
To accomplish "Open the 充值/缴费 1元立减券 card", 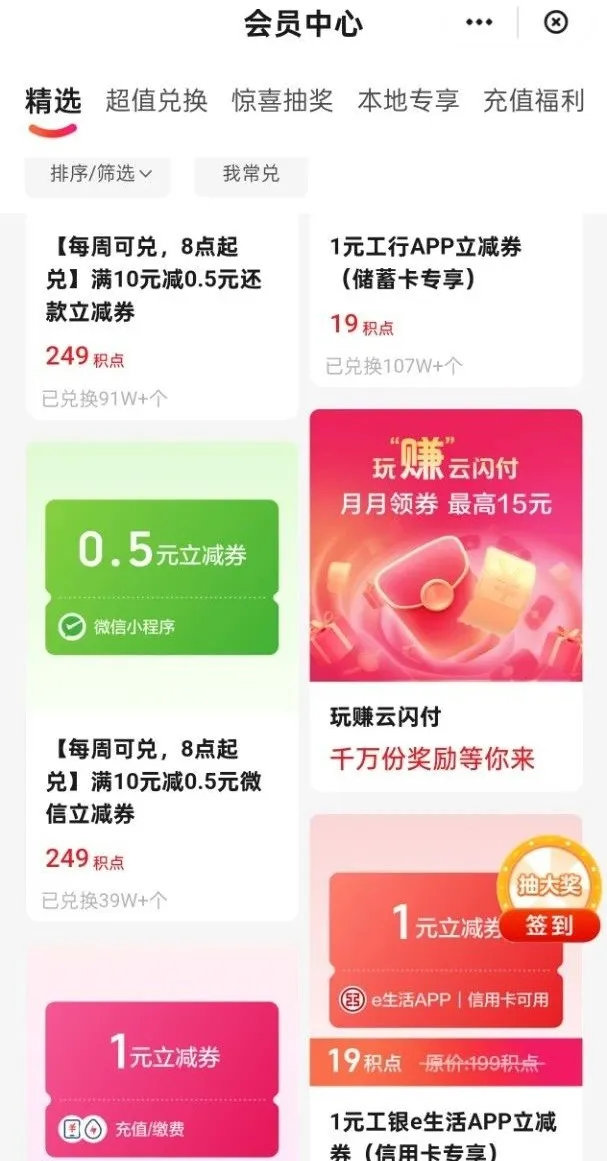I will pos(161,1070).
